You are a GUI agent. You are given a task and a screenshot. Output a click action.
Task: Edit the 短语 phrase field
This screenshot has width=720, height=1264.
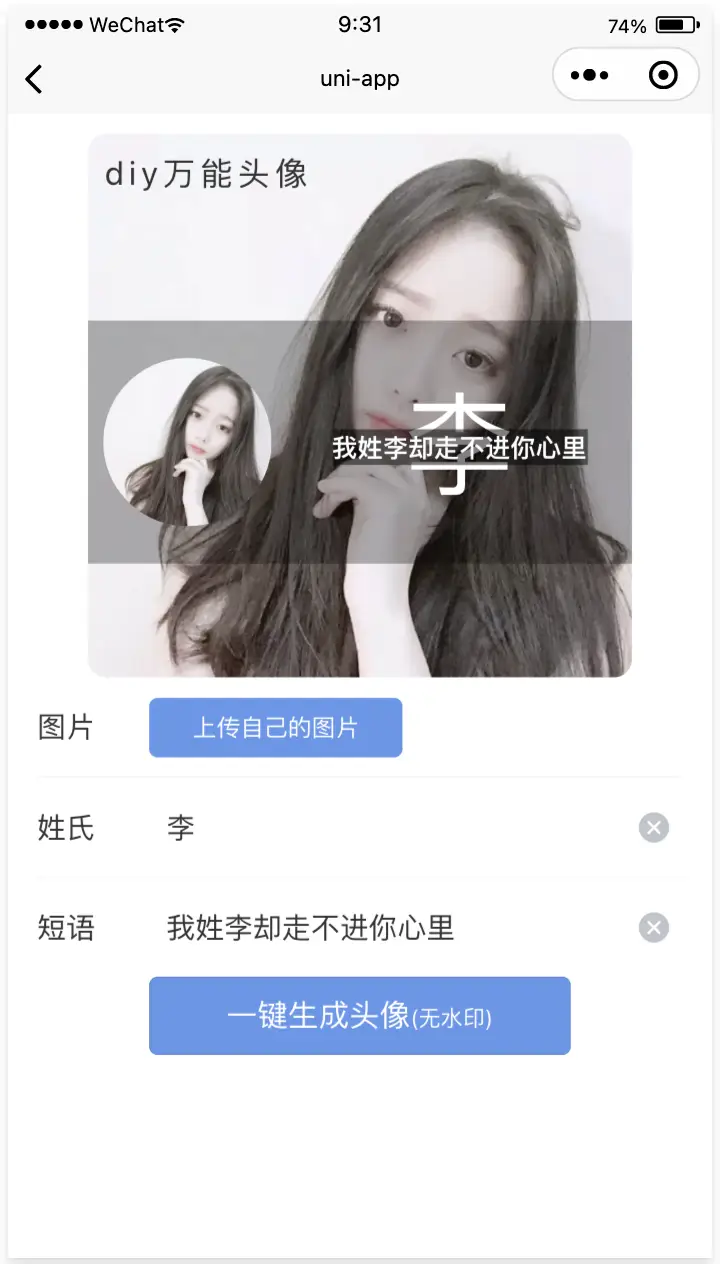tap(390, 928)
